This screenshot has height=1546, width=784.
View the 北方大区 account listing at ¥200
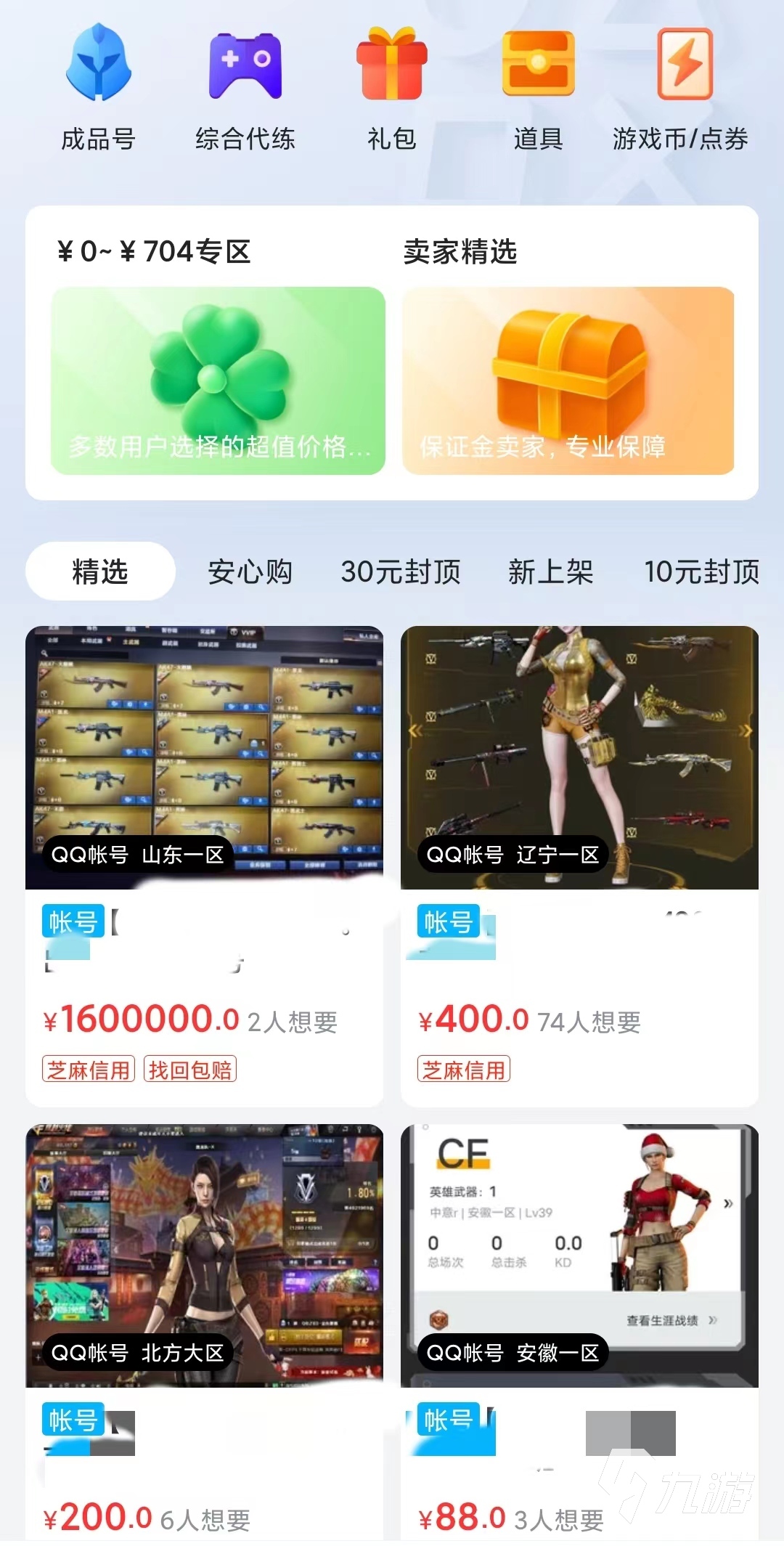[204, 1329]
